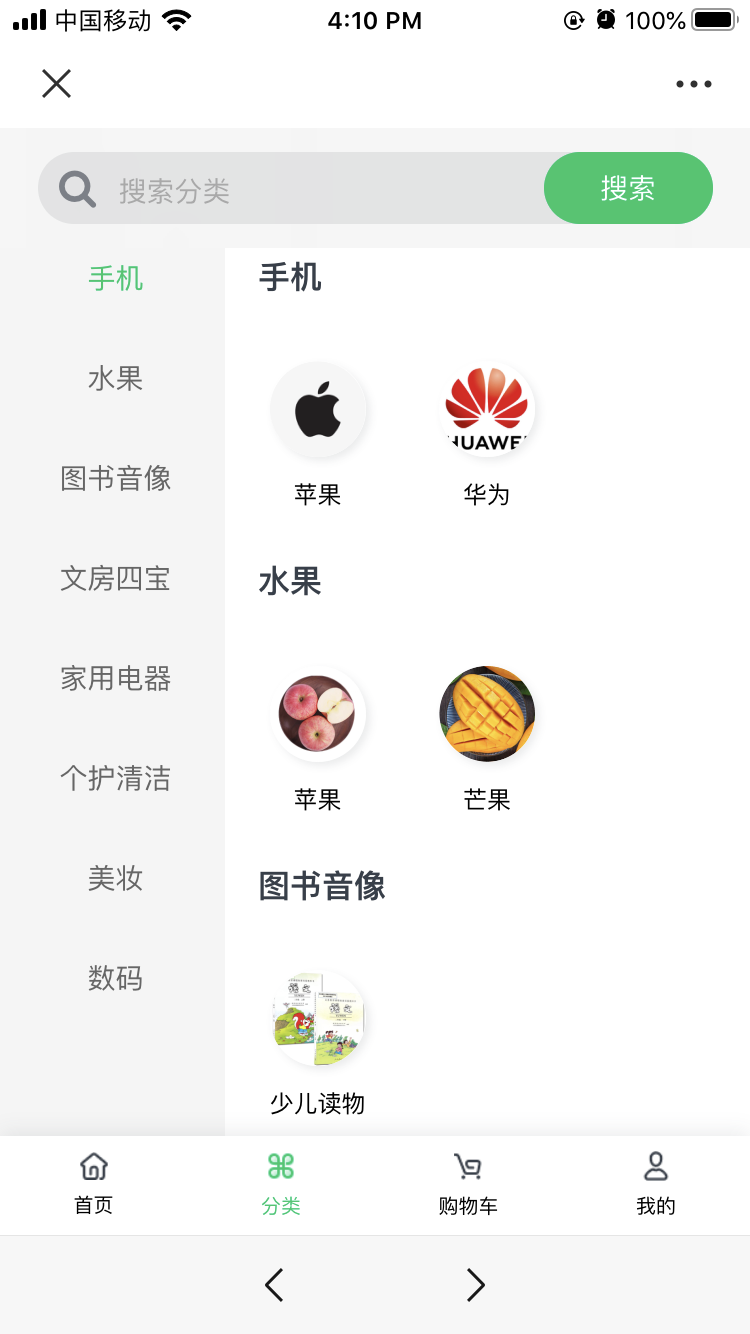
Task: Select the 水果 category in the sidebar
Action: pos(116,378)
